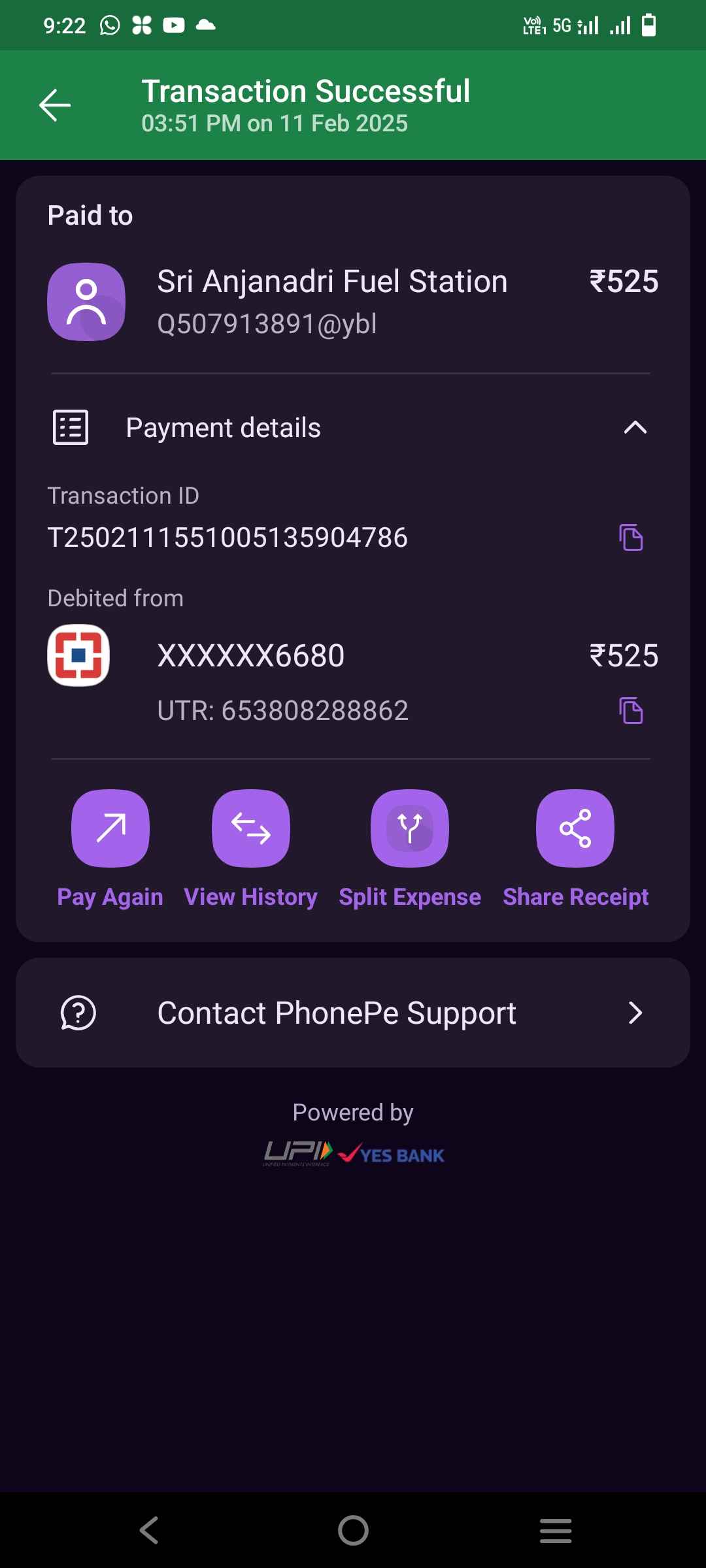Copy the UTR number
Viewport: 706px width, 1568px height.
pyautogui.click(x=631, y=711)
